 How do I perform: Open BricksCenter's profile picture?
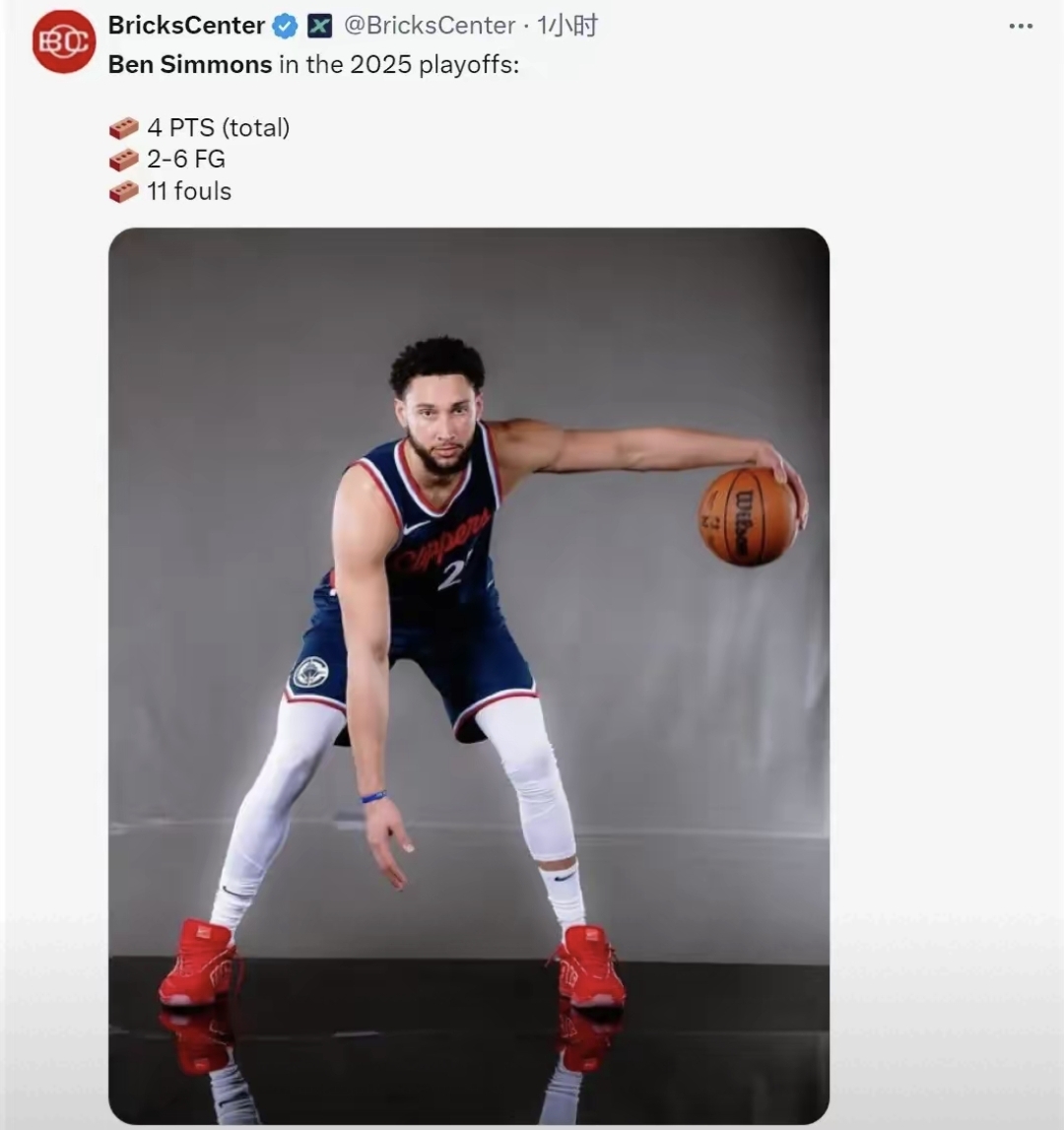64,41
